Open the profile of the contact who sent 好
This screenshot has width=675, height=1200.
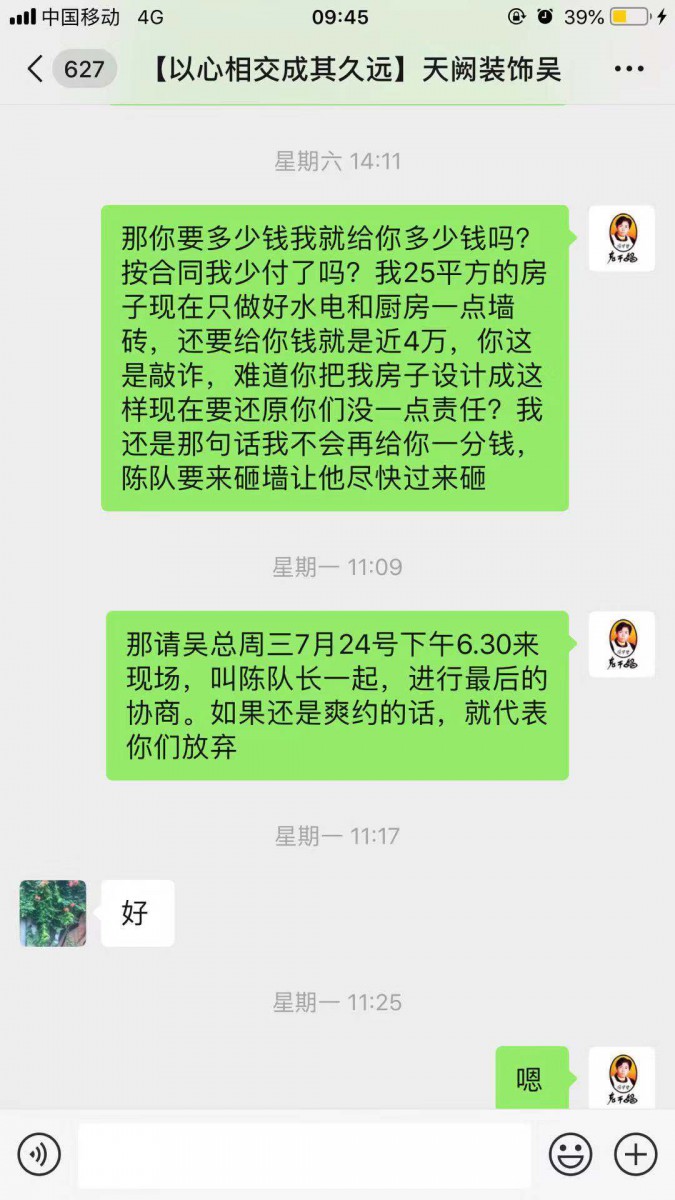(53, 913)
